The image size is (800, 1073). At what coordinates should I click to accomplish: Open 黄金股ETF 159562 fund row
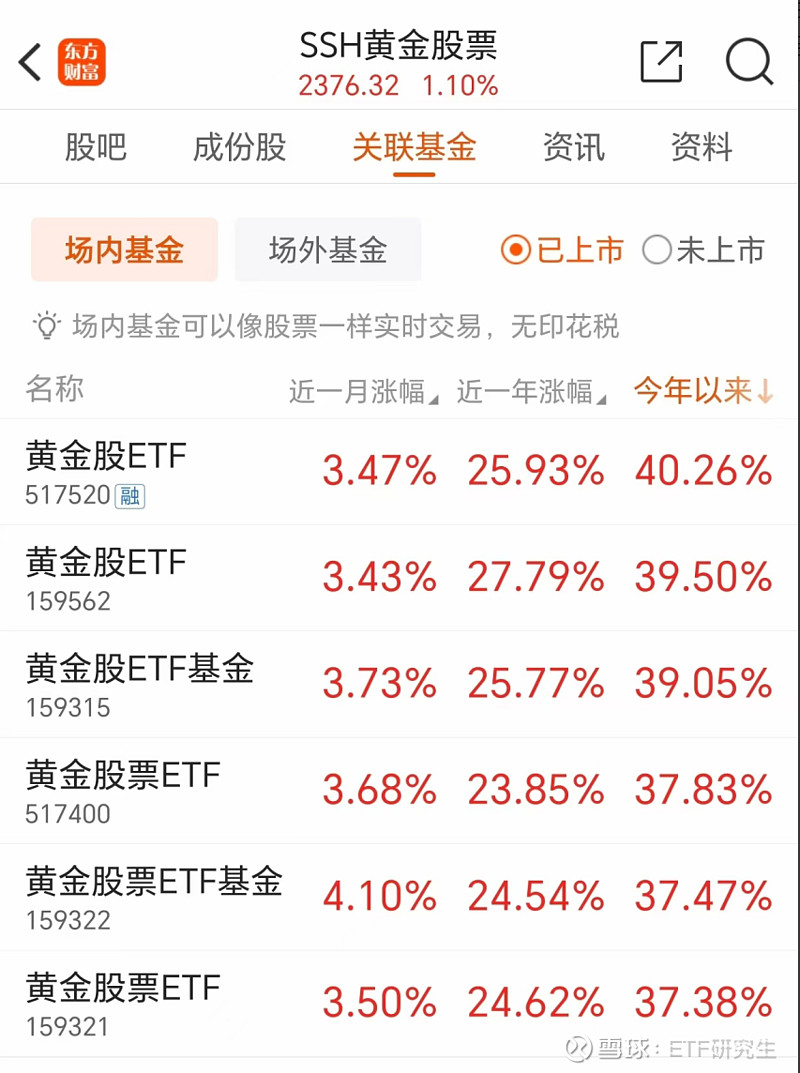click(x=400, y=578)
